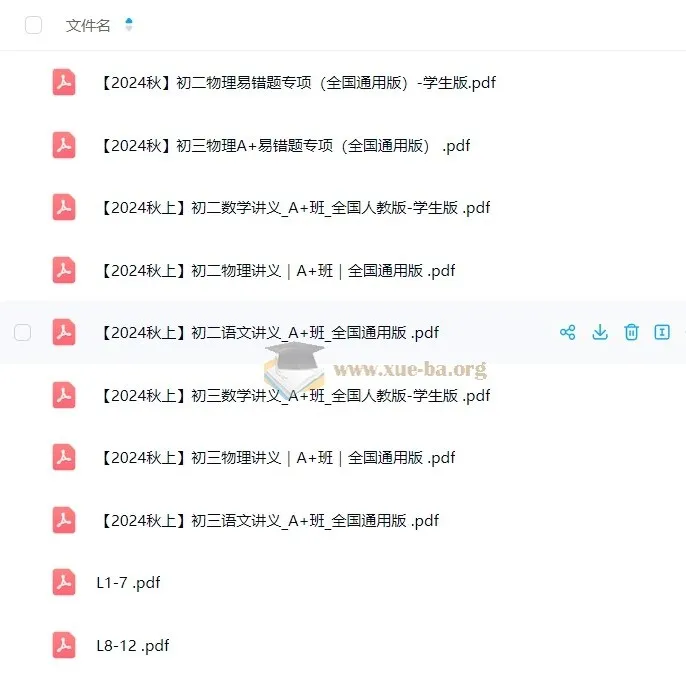686x697 pixels.
Task: Open 初三语文讲义_A+班_全国通用版.pdf
Action: pos(269,520)
